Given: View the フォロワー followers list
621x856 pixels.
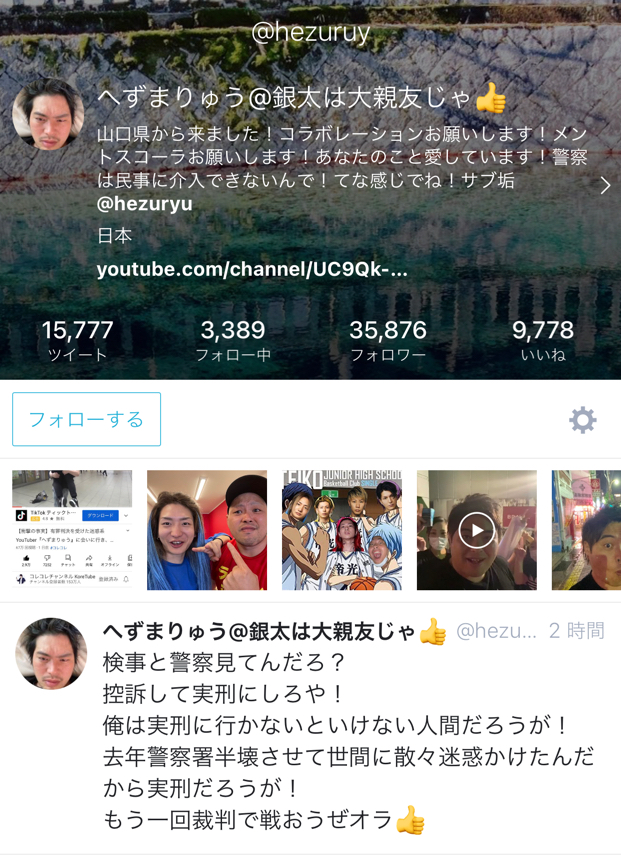Looking at the screenshot, I should tap(387, 340).
